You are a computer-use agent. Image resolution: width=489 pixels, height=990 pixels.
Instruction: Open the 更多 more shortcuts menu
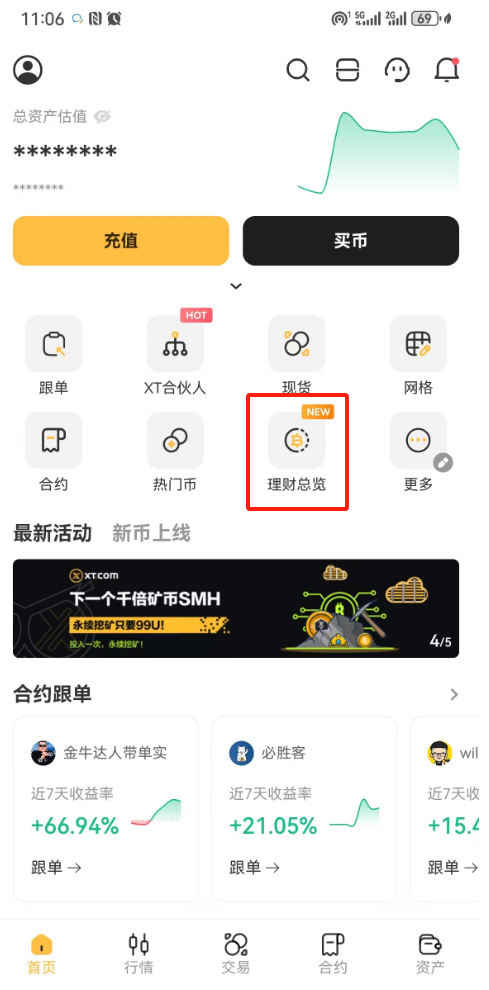click(418, 453)
